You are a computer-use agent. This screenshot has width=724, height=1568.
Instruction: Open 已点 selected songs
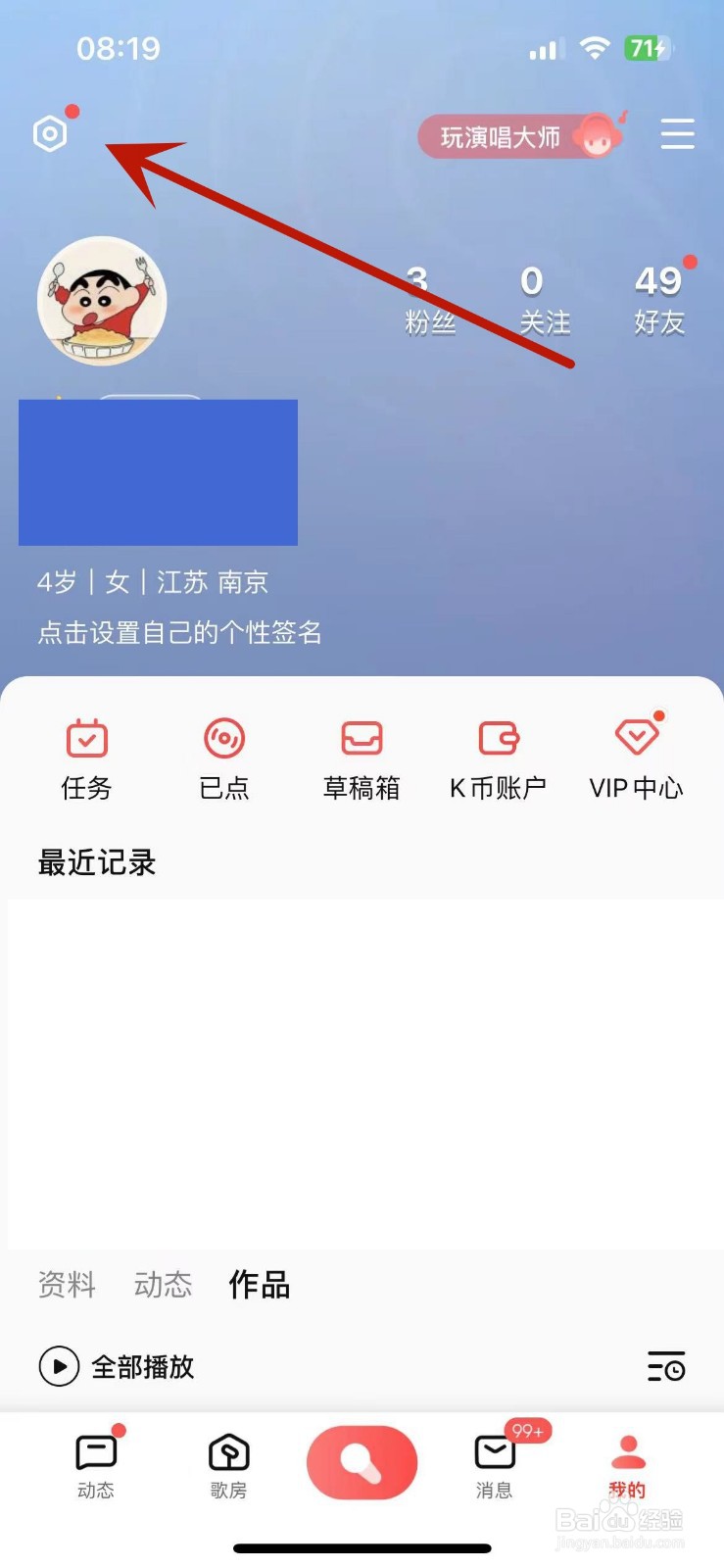coord(224,759)
